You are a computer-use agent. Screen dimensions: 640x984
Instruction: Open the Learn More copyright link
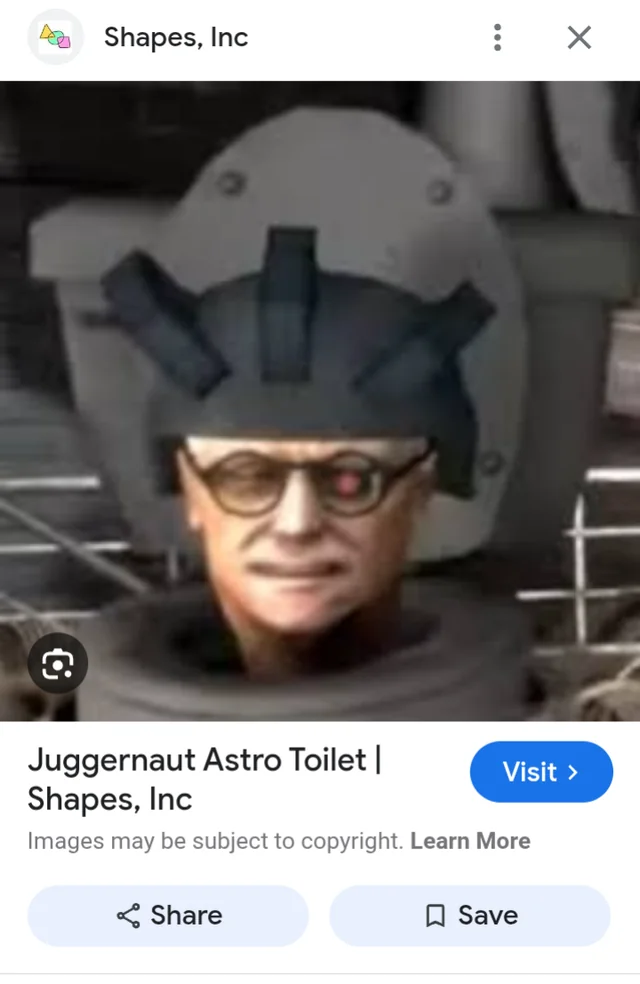(470, 841)
